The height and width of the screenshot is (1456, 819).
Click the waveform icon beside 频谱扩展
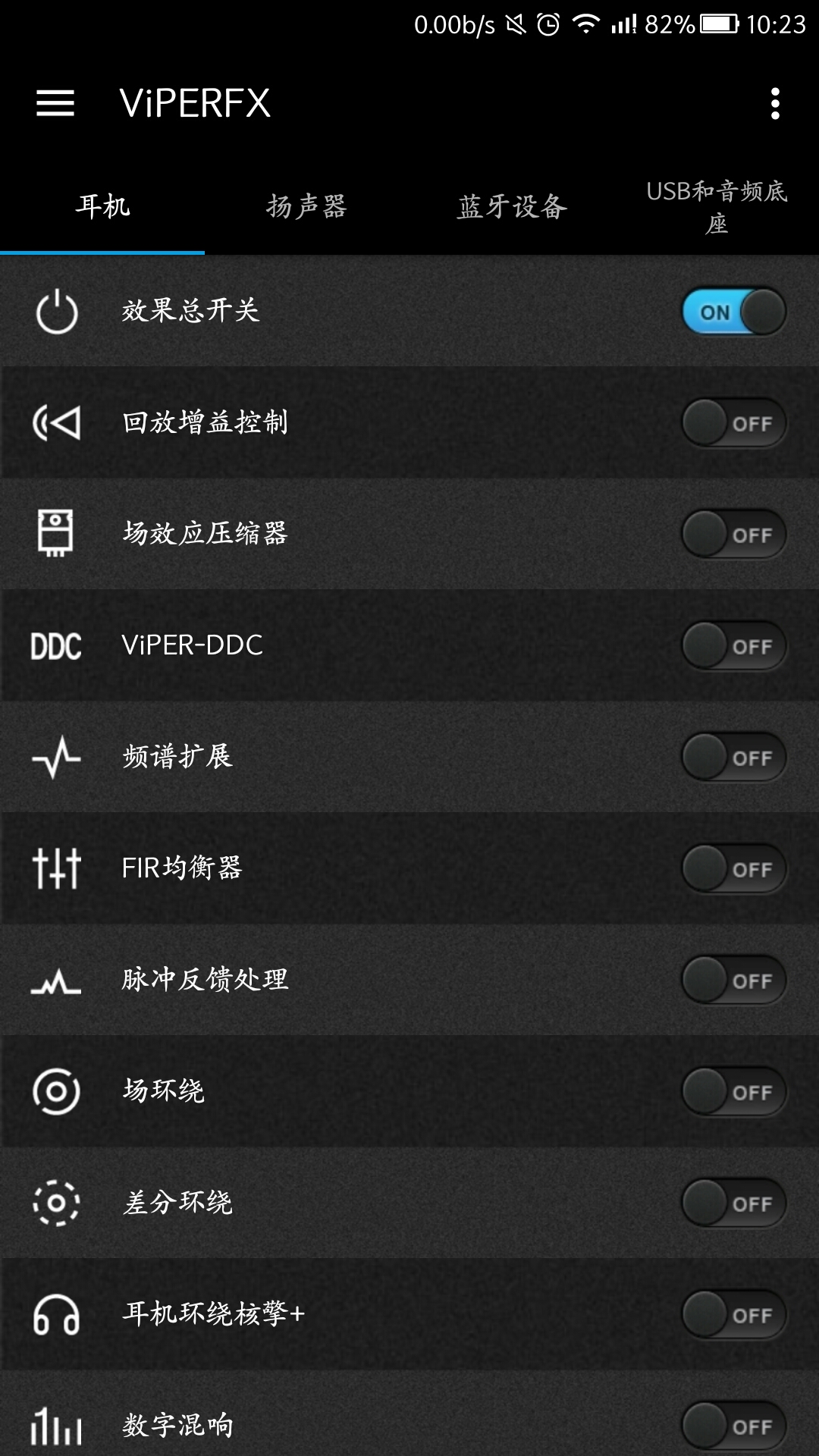point(57,756)
